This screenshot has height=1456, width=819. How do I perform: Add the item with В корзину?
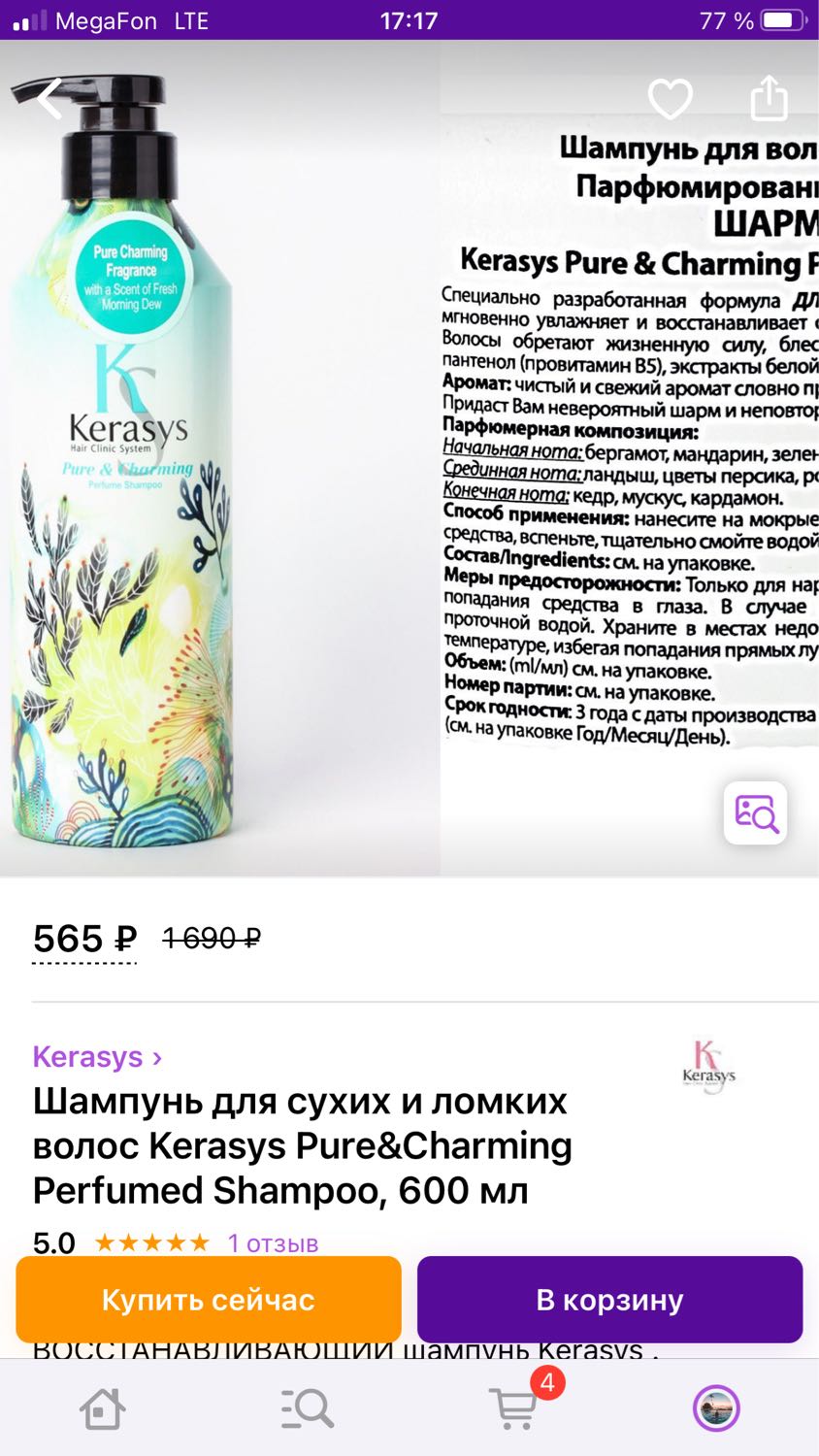tap(609, 1300)
